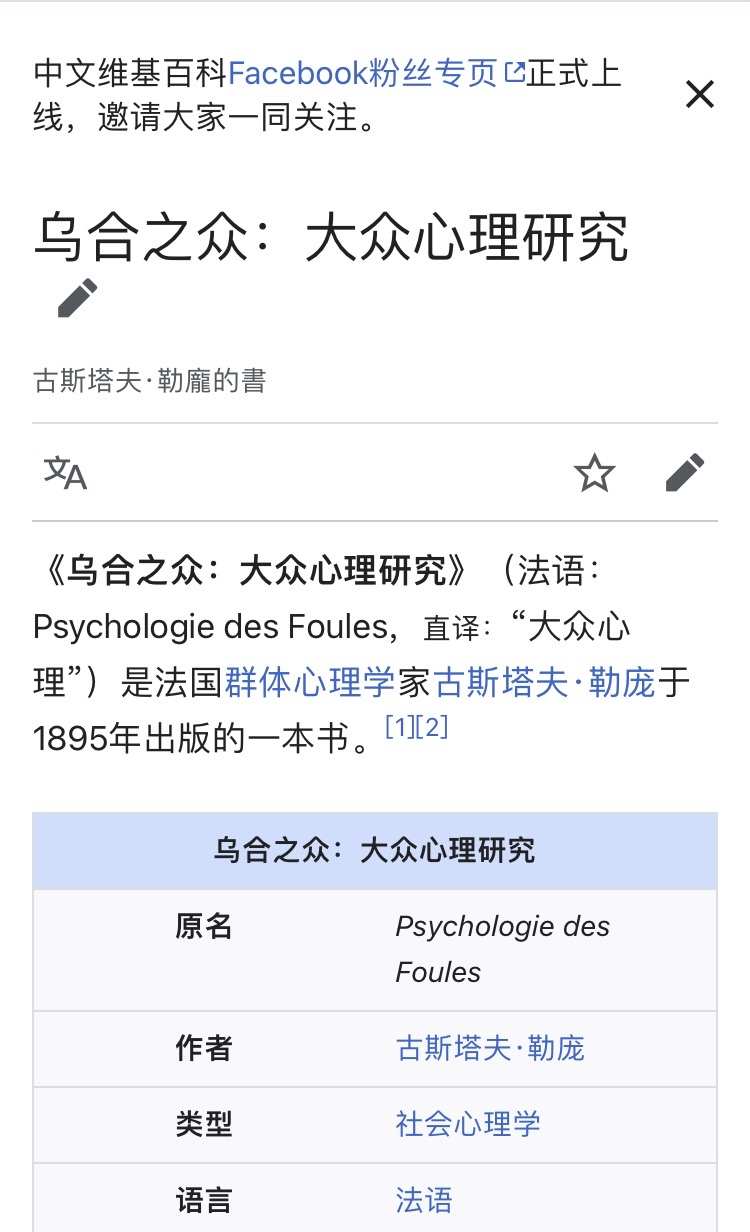Open the 群体心理学 link
750x1232 pixels.
[x=310, y=683]
